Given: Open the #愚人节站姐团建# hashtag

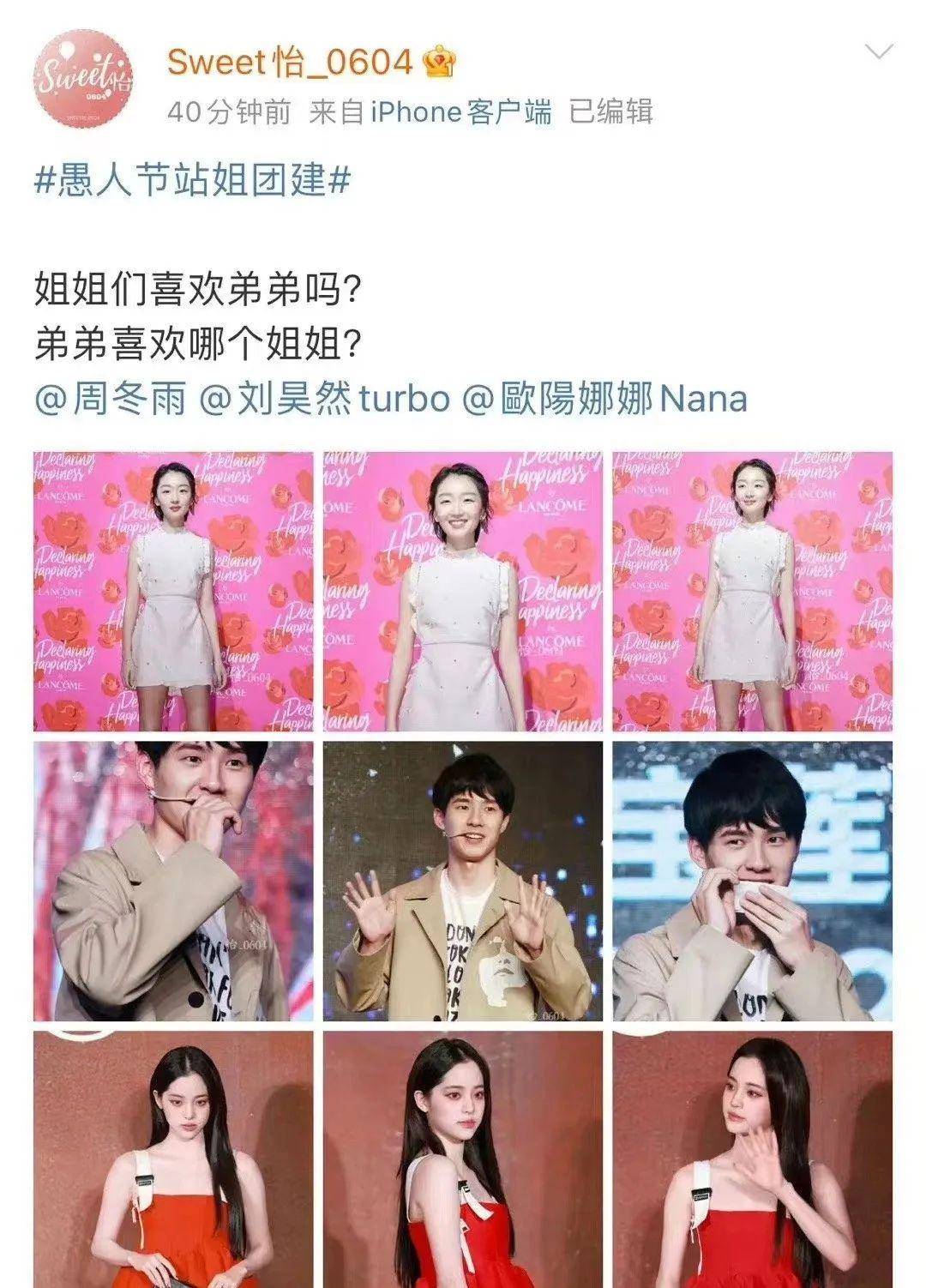Looking at the screenshot, I should pos(193,181).
